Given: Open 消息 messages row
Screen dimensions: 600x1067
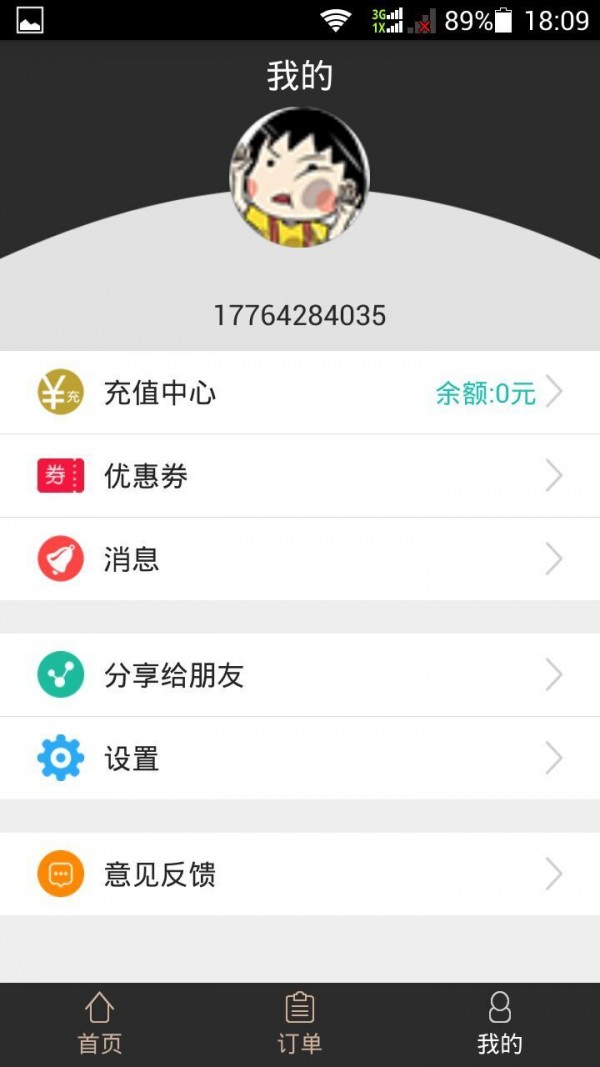Looking at the screenshot, I should pos(300,559).
